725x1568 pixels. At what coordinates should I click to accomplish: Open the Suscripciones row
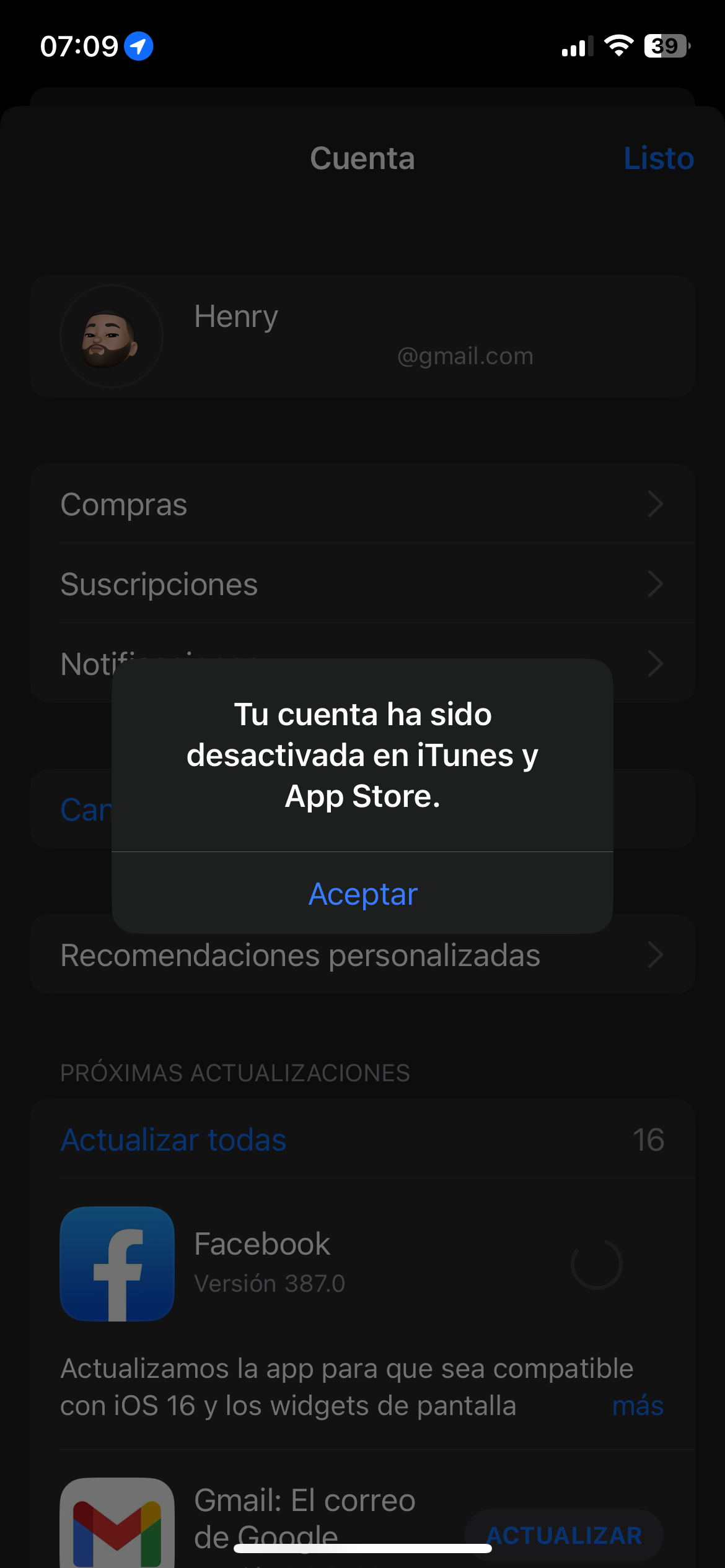362,583
